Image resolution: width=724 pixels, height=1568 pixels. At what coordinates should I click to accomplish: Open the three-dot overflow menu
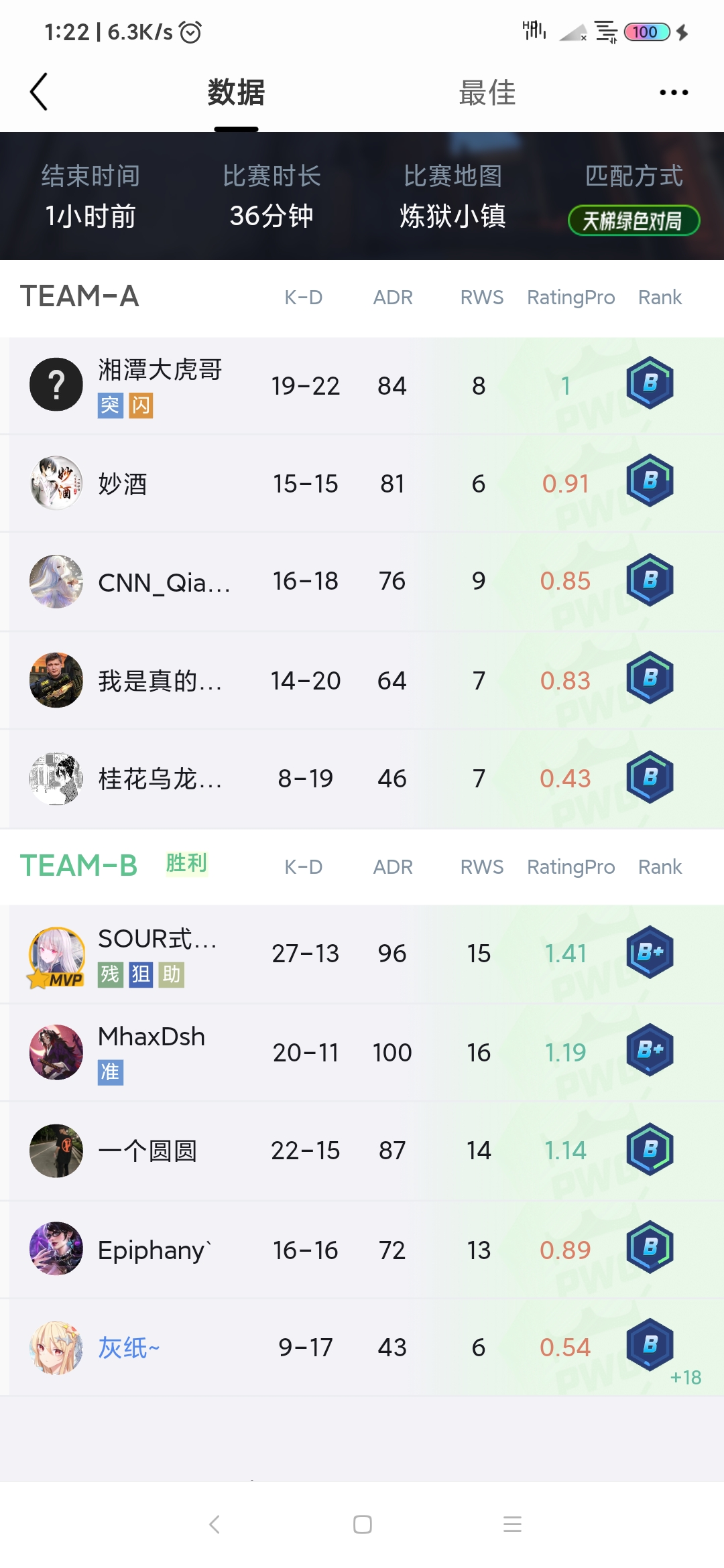pos(673,92)
